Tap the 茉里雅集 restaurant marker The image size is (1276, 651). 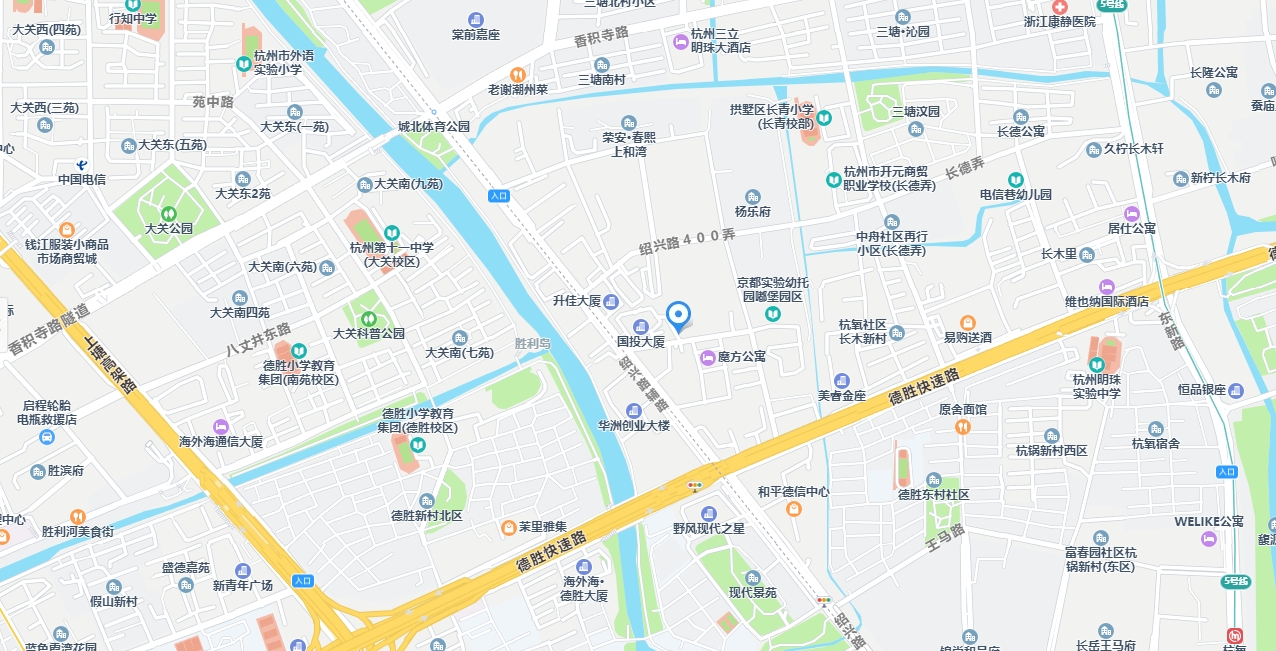click(508, 527)
